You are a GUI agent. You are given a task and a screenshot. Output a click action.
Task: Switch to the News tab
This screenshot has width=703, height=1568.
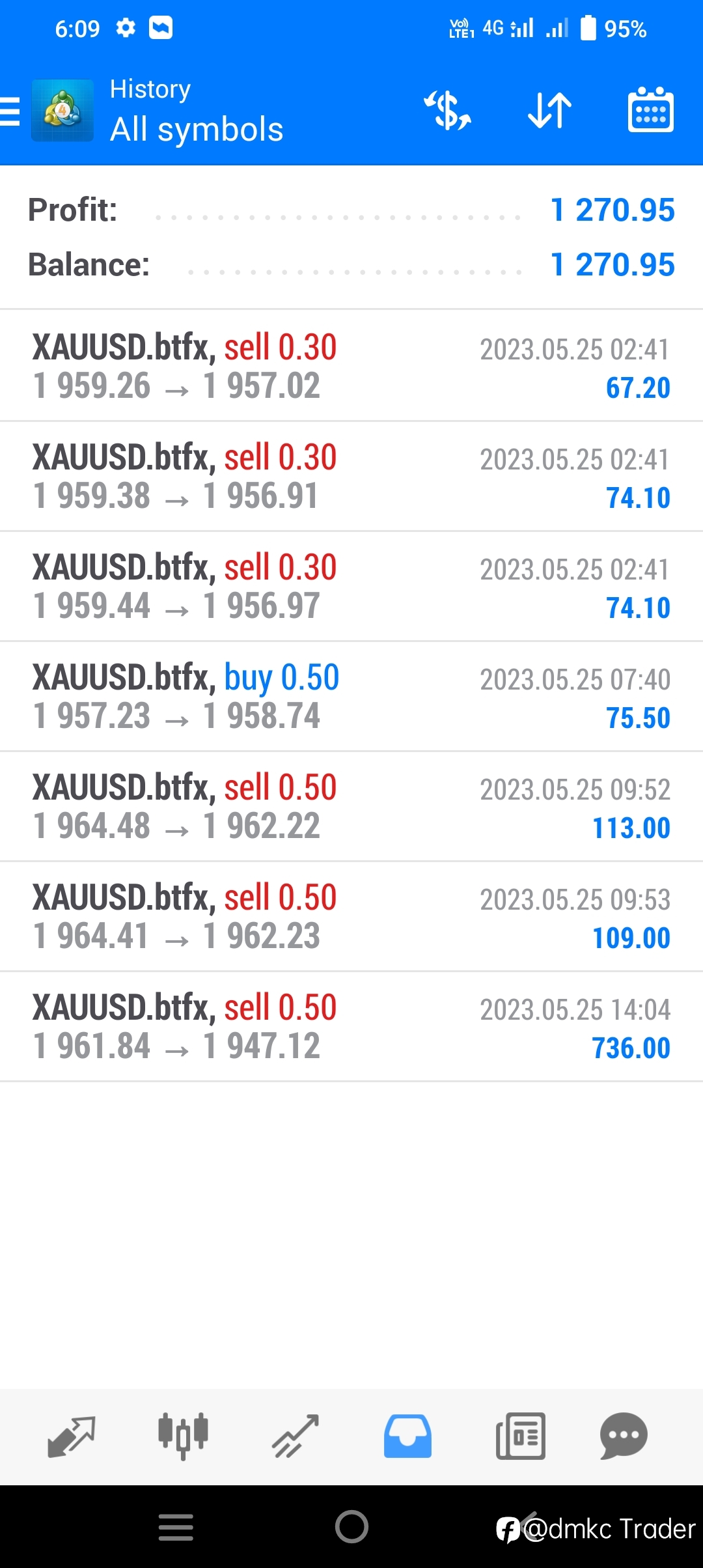click(520, 1436)
